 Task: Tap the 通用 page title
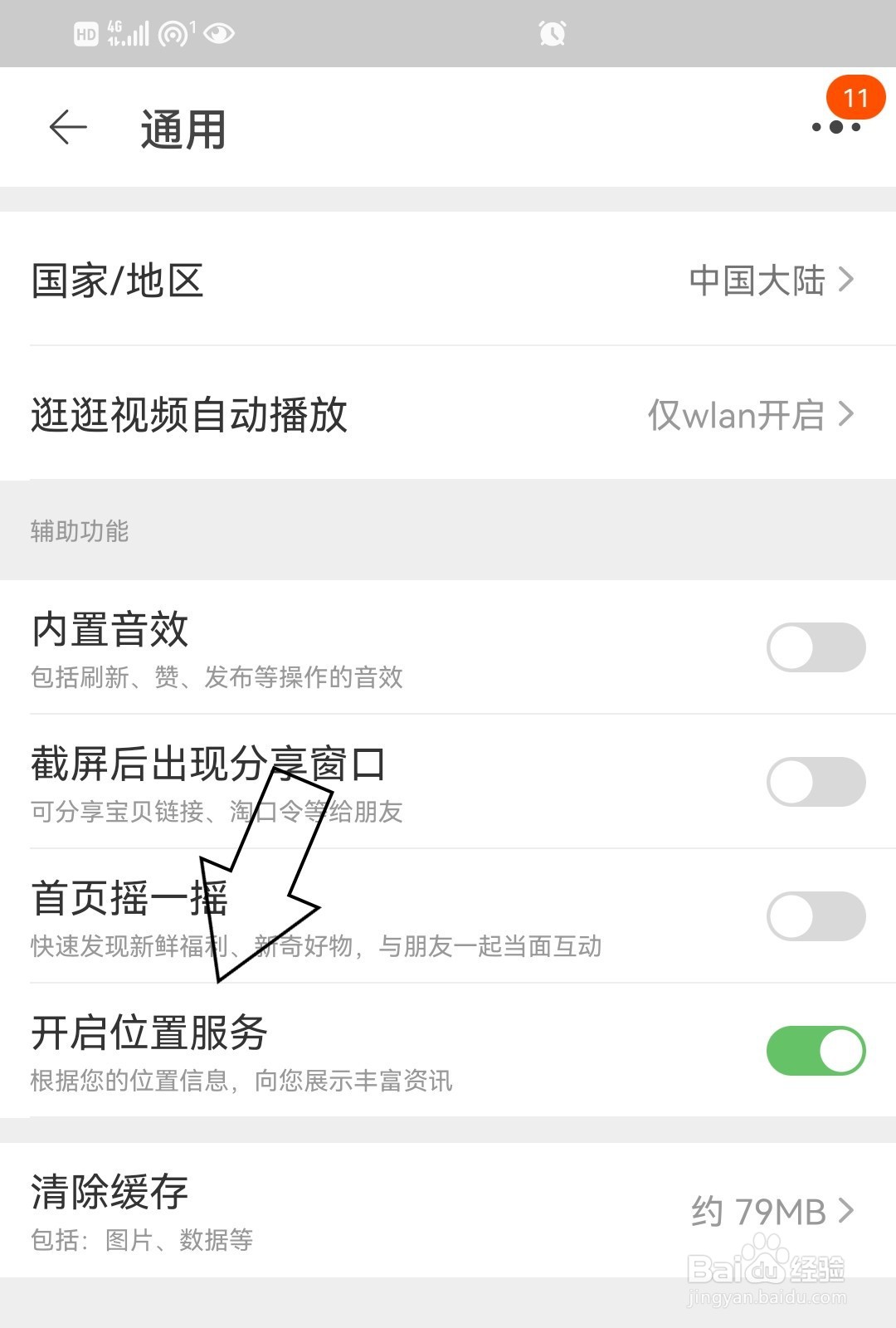point(181,130)
